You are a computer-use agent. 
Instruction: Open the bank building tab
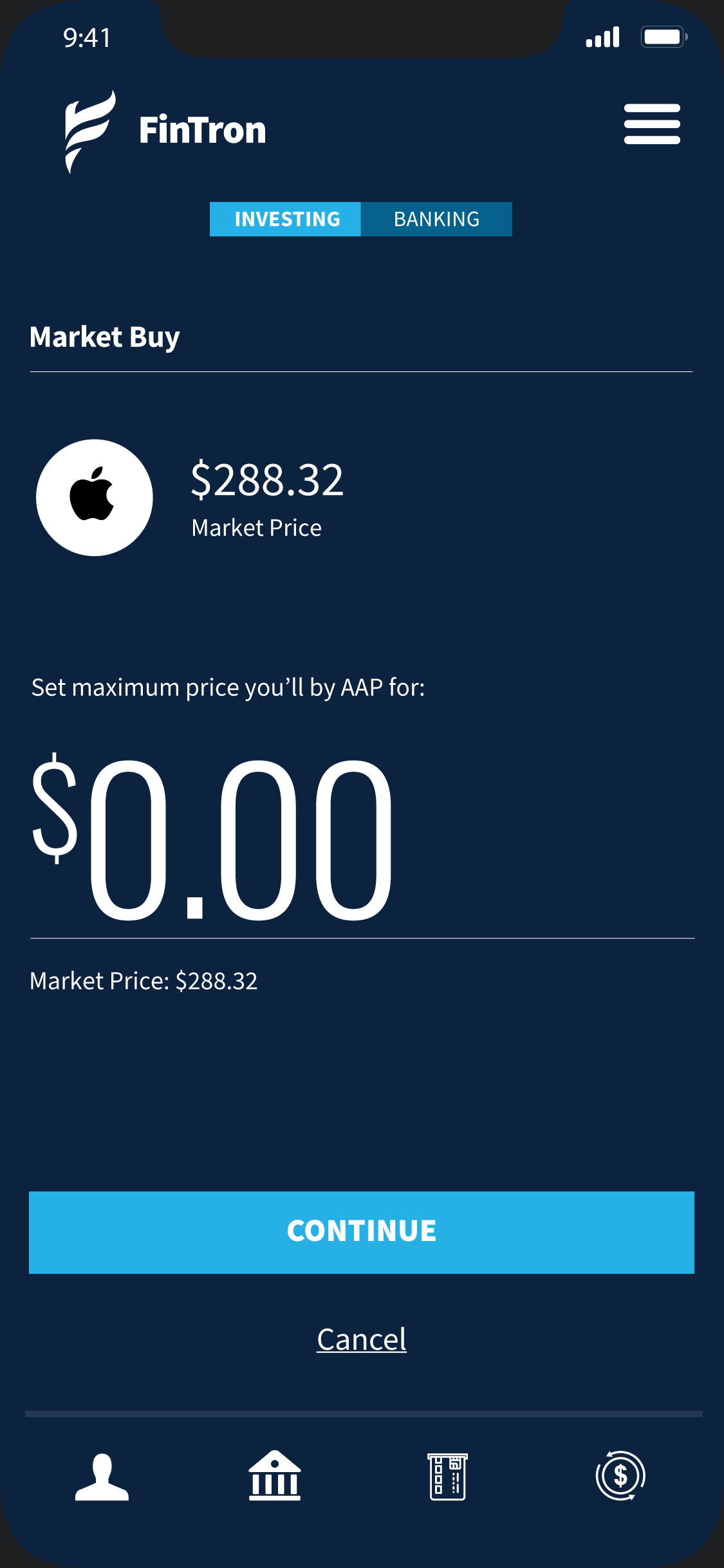(275, 1475)
